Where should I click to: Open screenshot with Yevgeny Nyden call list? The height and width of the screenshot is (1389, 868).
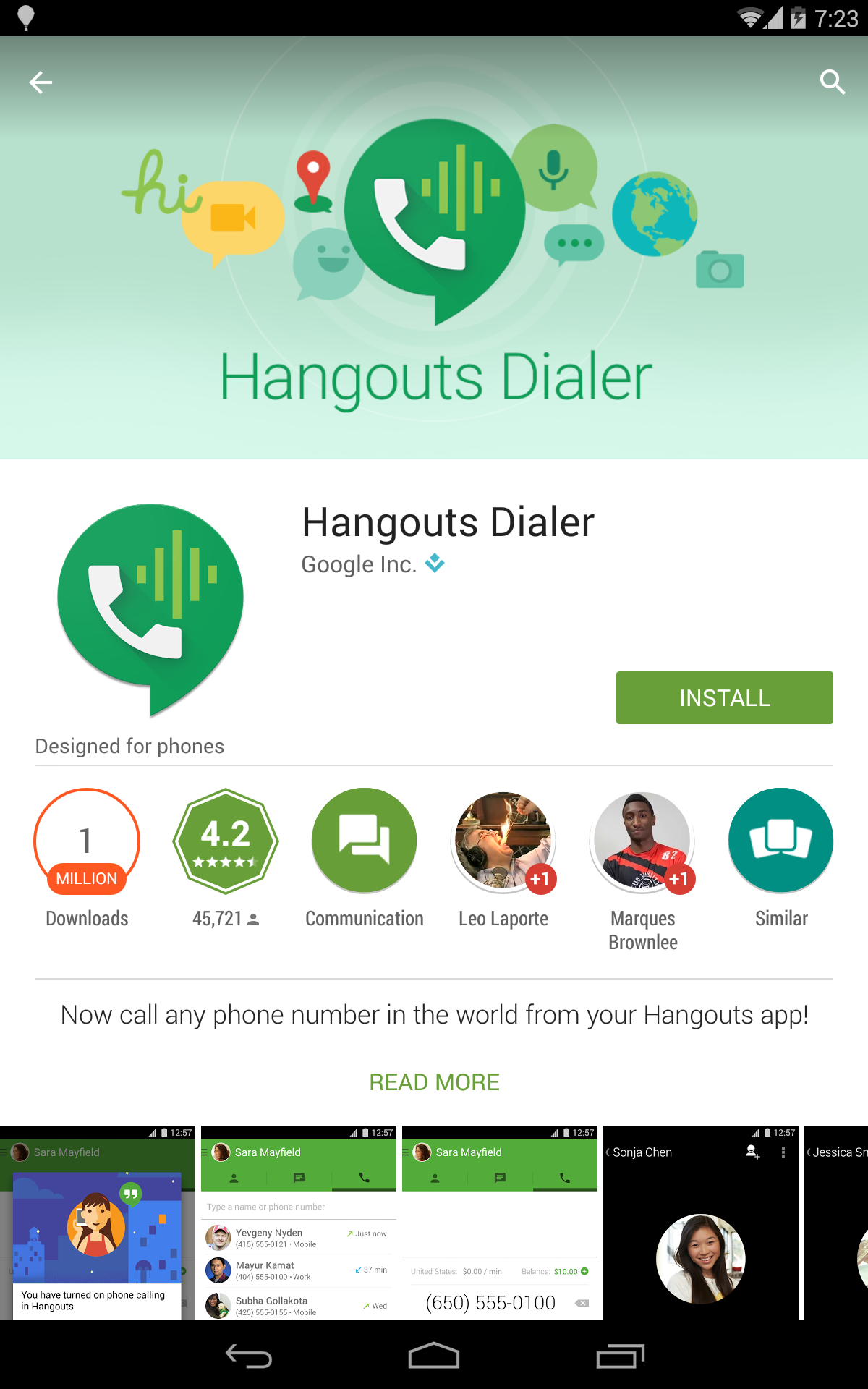pos(299,1223)
